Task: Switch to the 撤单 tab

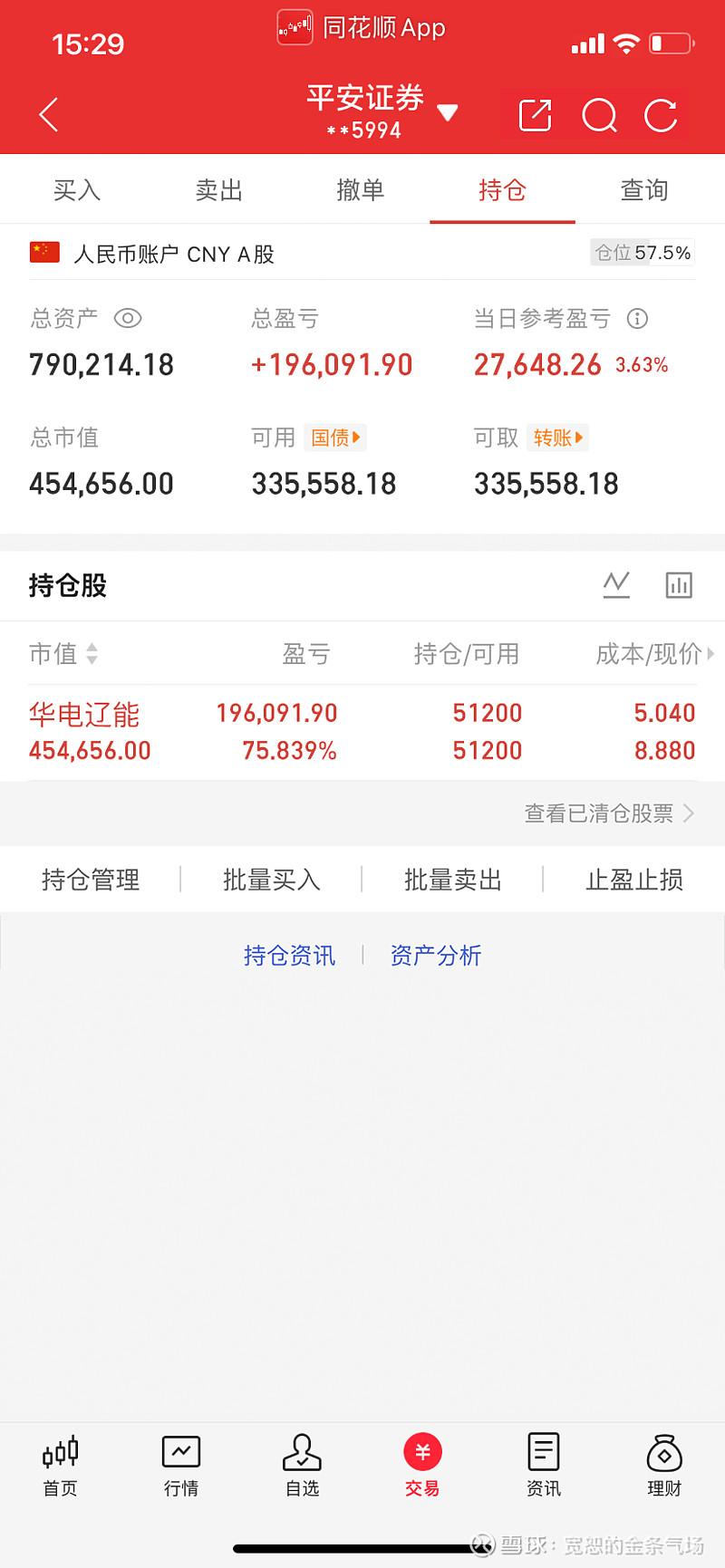Action: pos(360,190)
